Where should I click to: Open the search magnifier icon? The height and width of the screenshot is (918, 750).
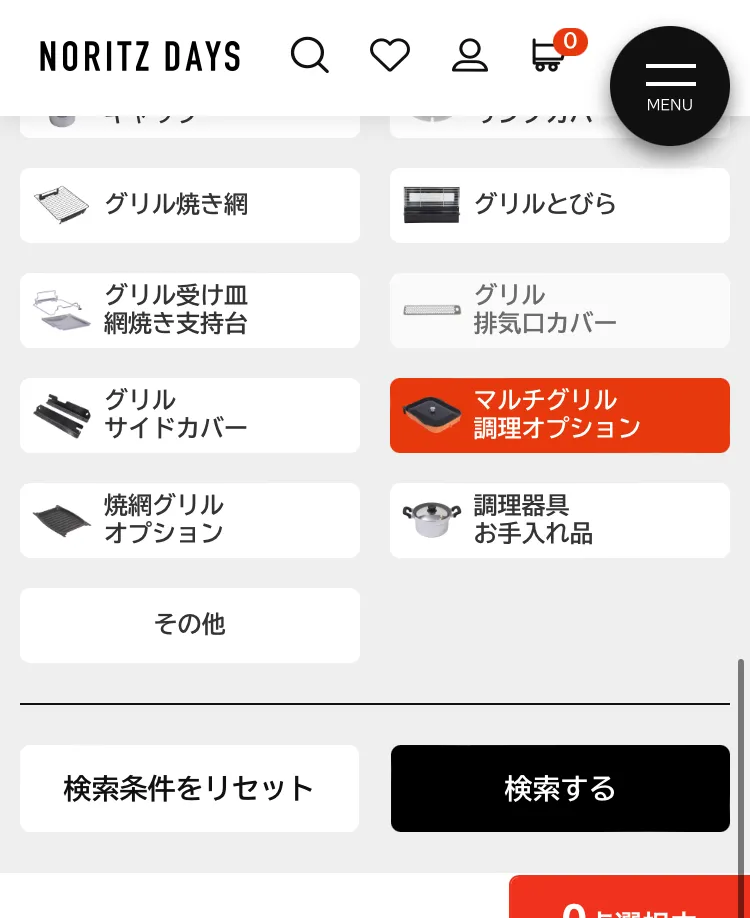tap(309, 55)
